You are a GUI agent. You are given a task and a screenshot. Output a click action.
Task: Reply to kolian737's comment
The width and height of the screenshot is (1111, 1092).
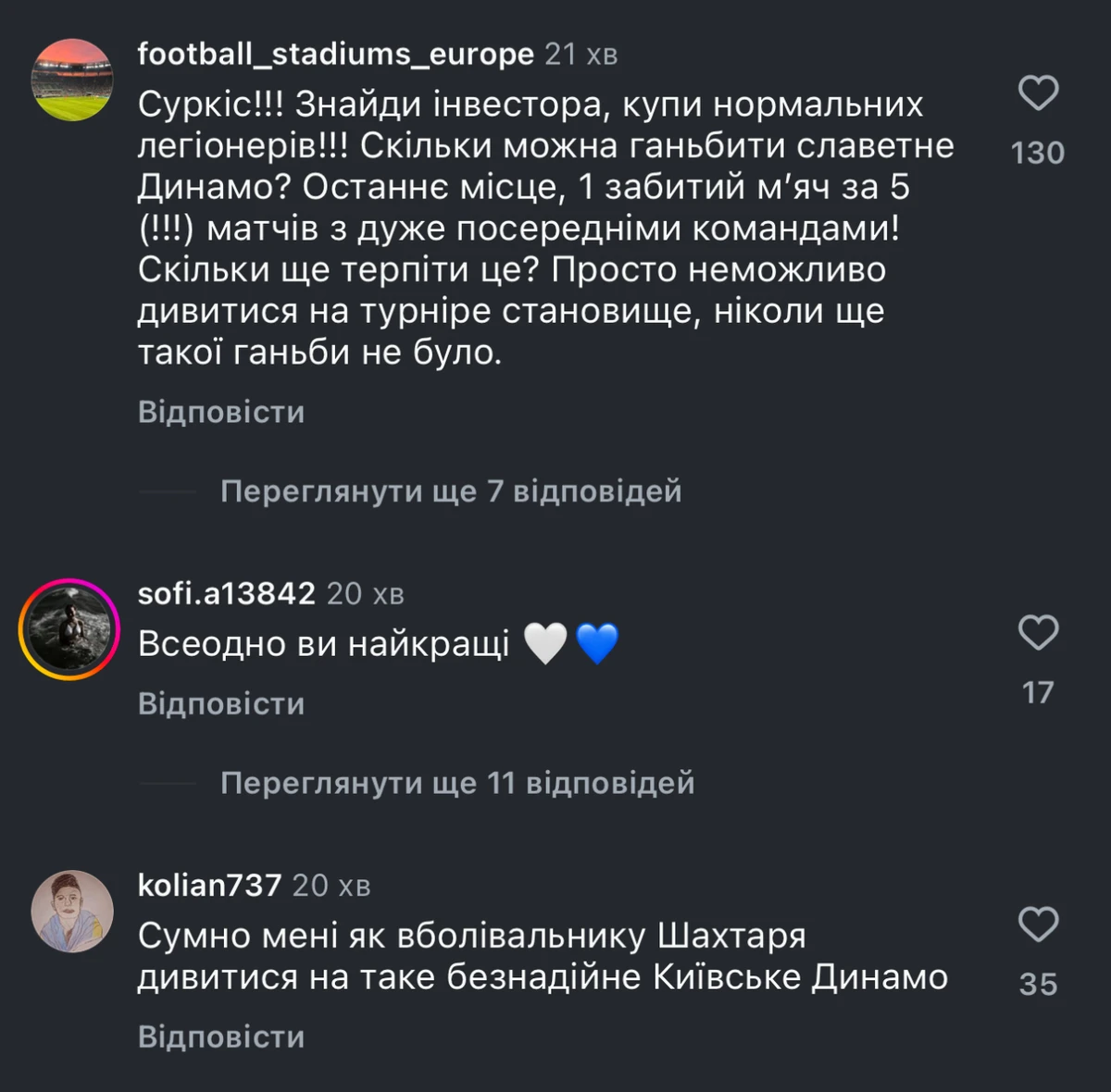pos(220,1036)
